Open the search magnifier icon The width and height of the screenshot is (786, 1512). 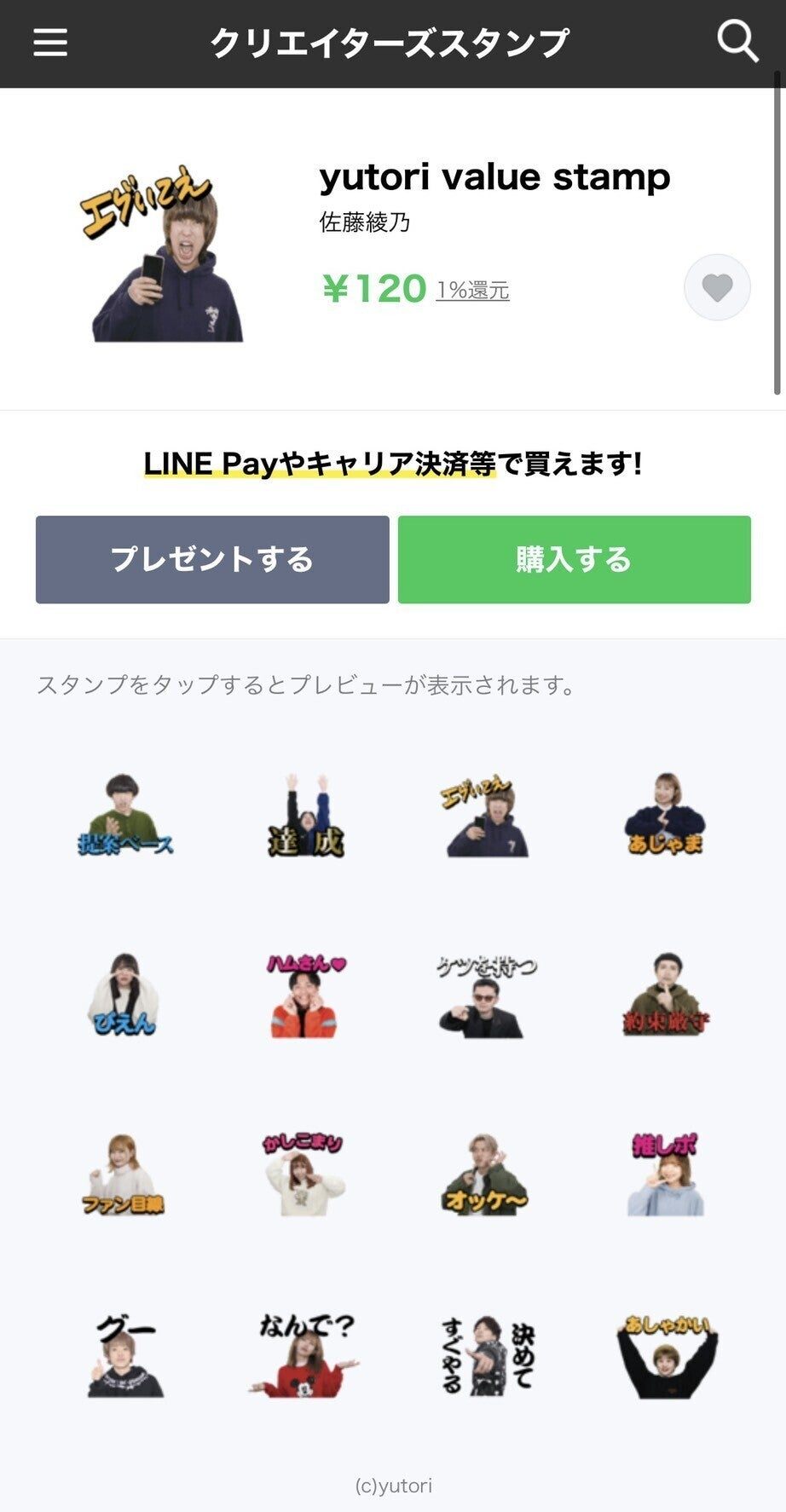(737, 42)
